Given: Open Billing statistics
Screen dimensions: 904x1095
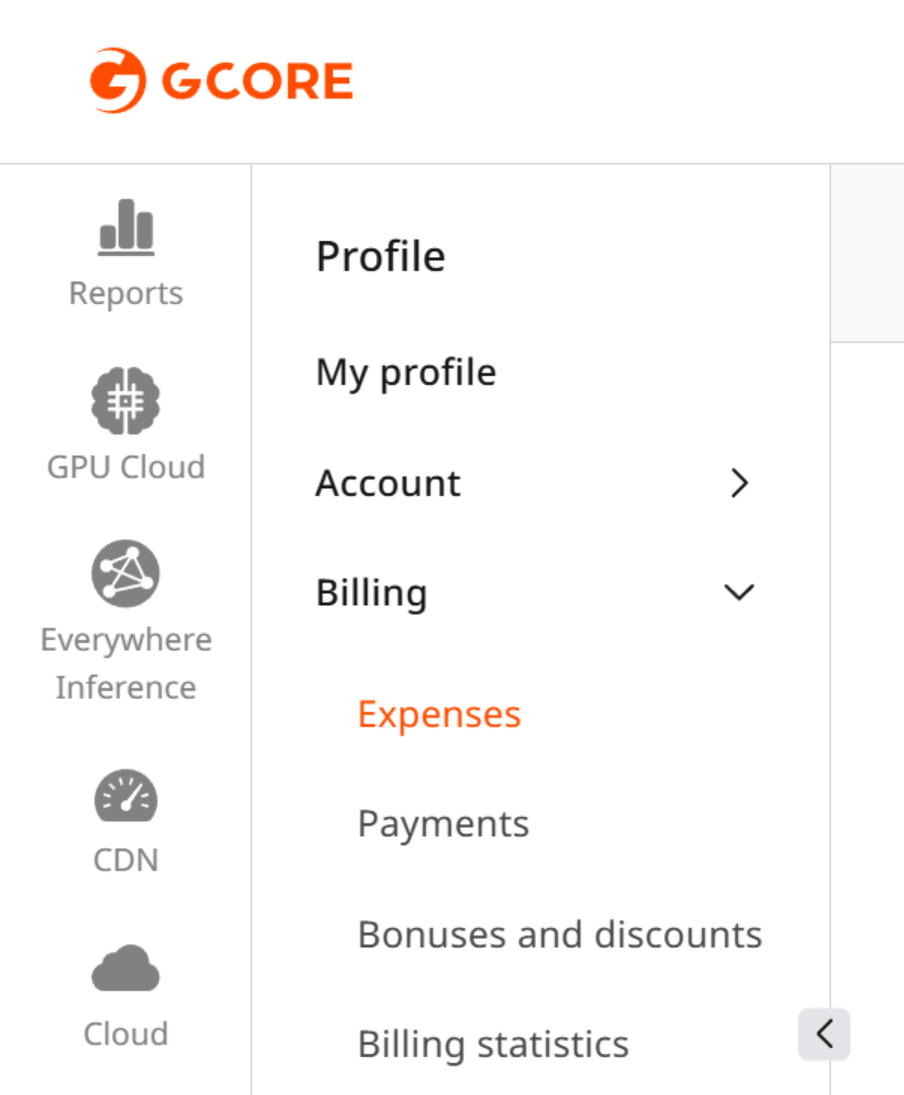Looking at the screenshot, I should point(493,1043).
